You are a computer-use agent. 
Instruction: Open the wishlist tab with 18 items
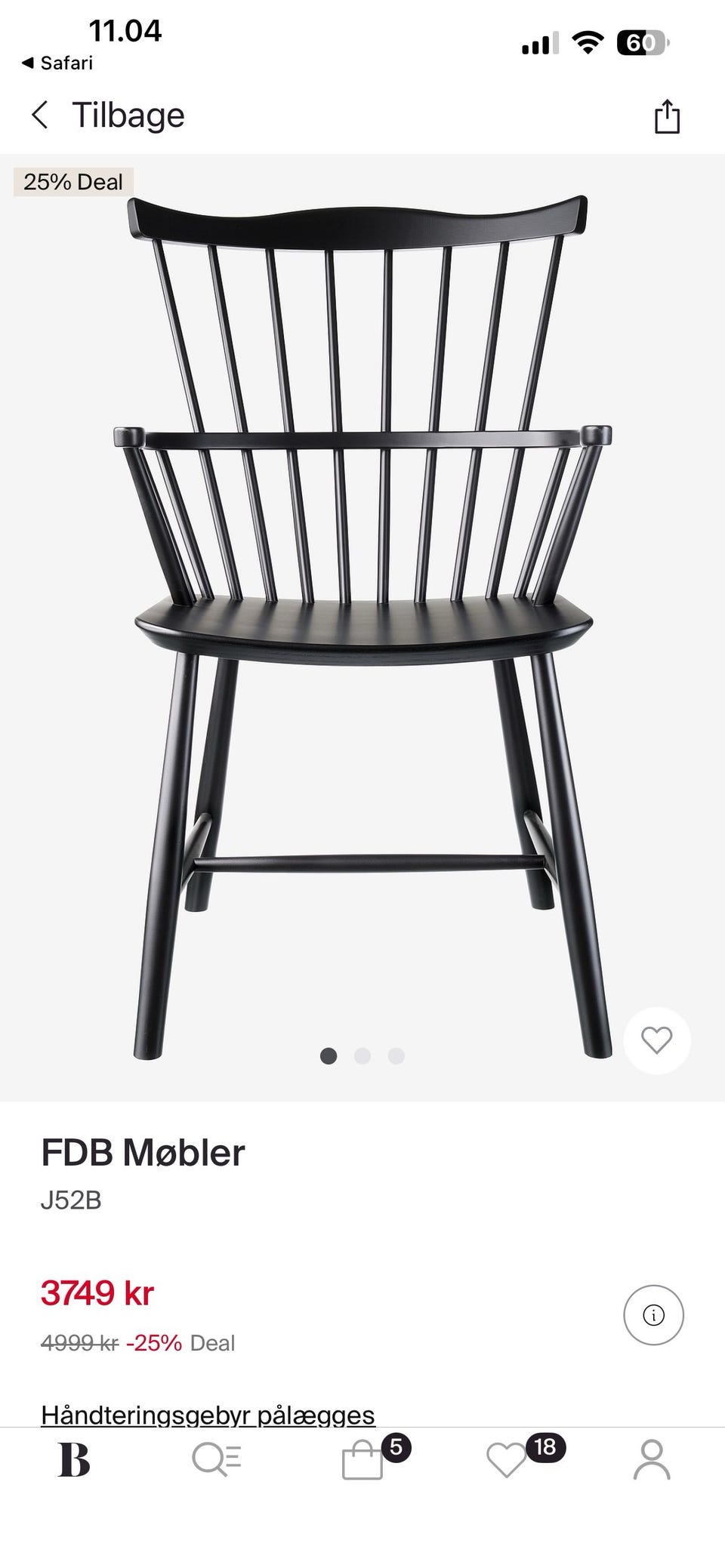pyautogui.click(x=507, y=1460)
